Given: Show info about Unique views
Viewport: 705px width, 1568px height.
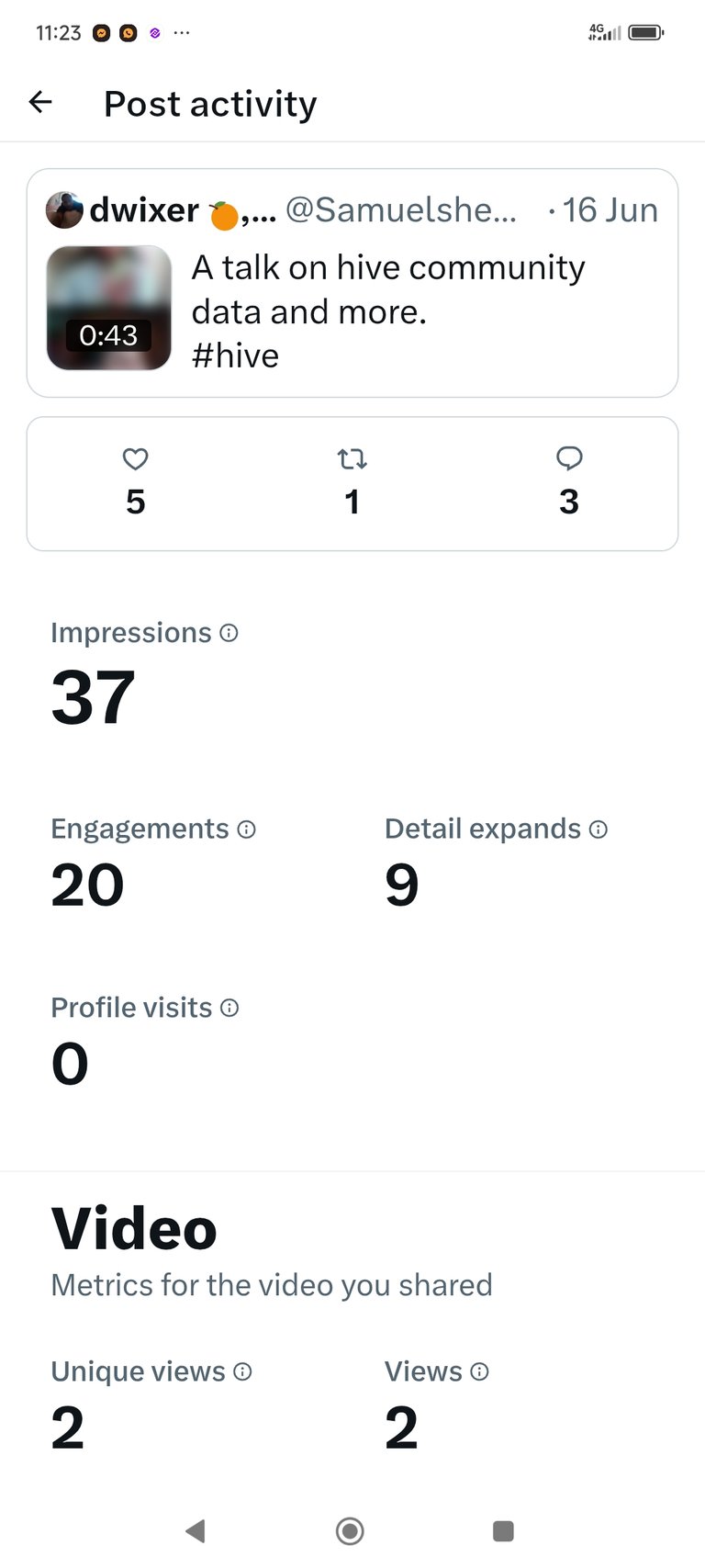Looking at the screenshot, I should pos(242,1371).
